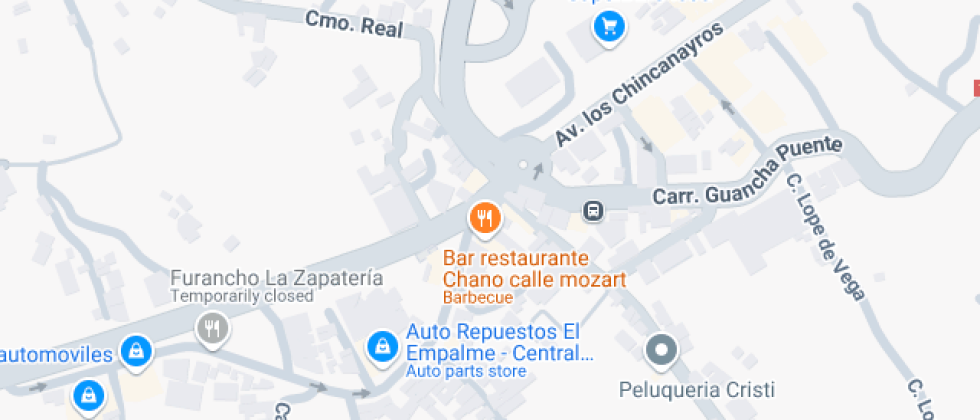Viewport: 980px width, 420px height.
Task: Tap the Peluqueria Cristi location marker
Action: tap(661, 350)
